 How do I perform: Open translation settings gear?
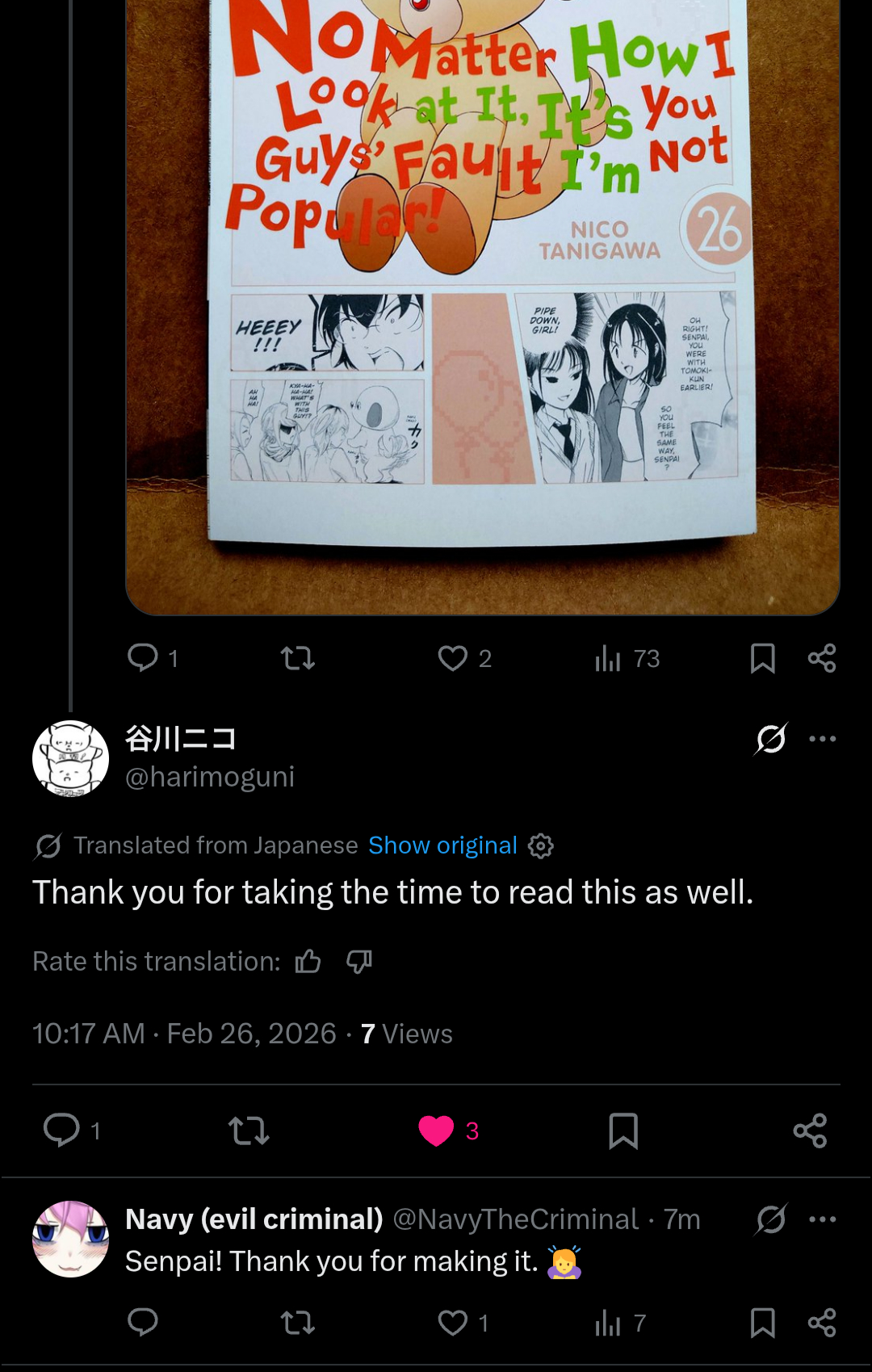541,846
